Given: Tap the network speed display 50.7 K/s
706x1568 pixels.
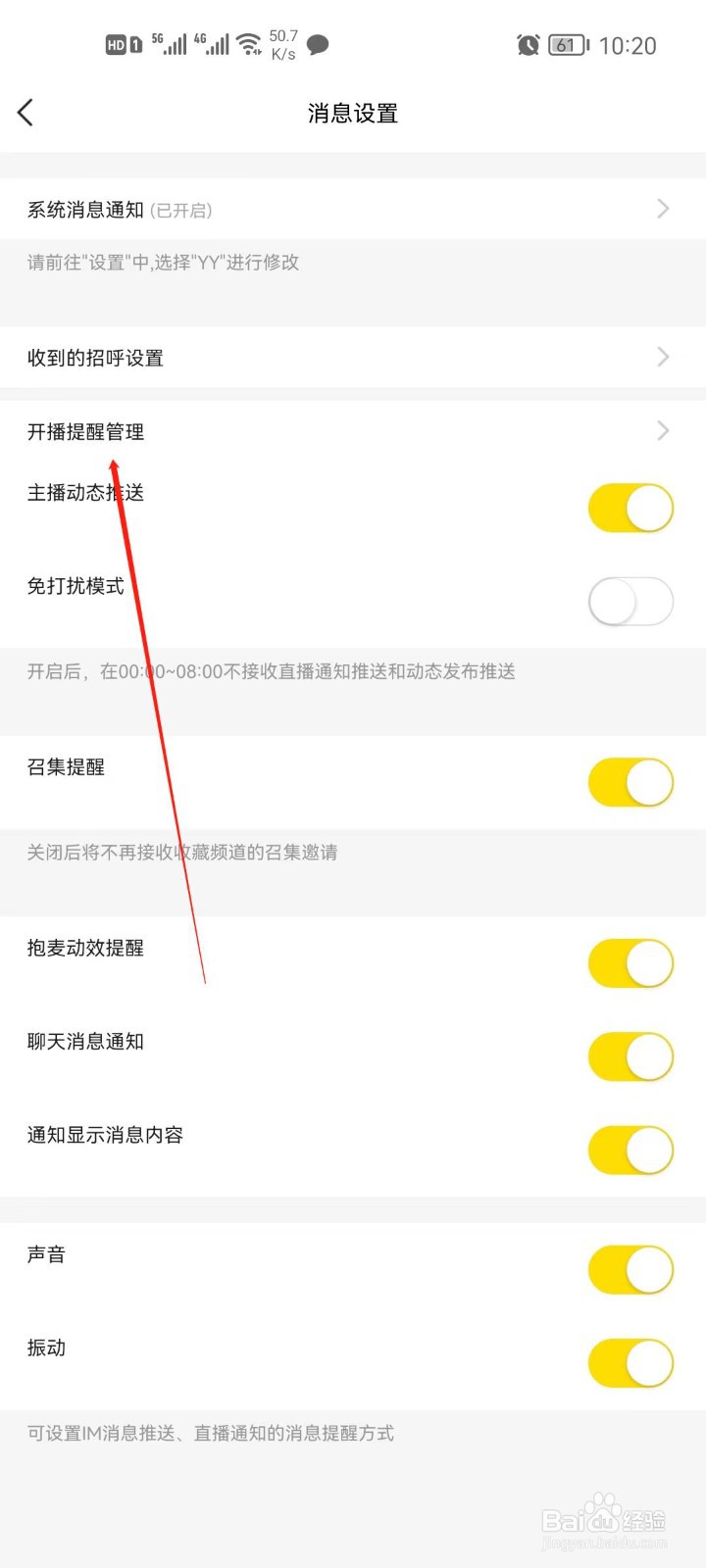Looking at the screenshot, I should click(x=282, y=45).
